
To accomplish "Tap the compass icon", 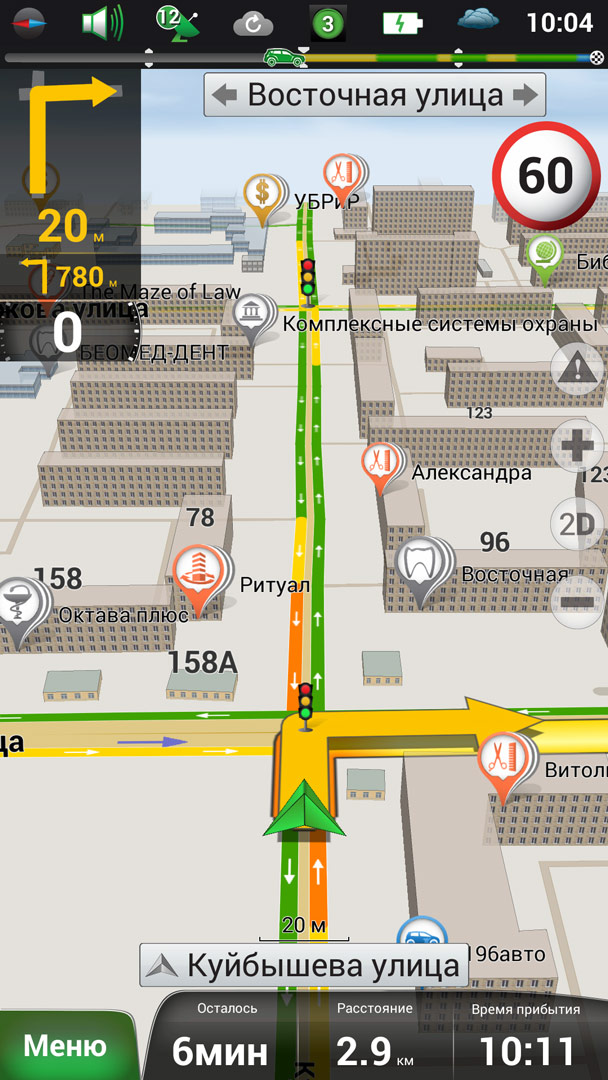I will 30,21.
